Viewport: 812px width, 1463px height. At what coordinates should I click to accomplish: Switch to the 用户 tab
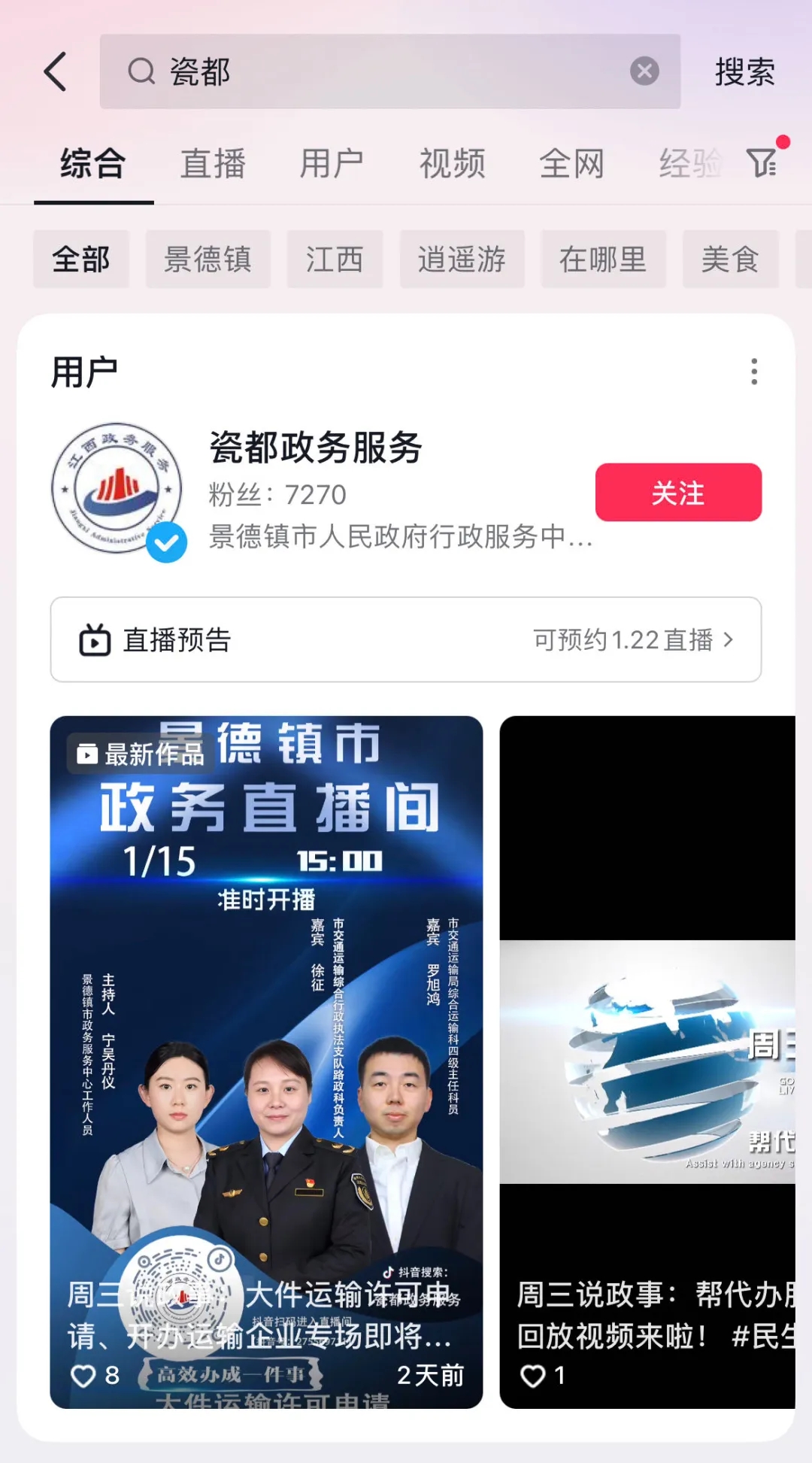coord(332,164)
